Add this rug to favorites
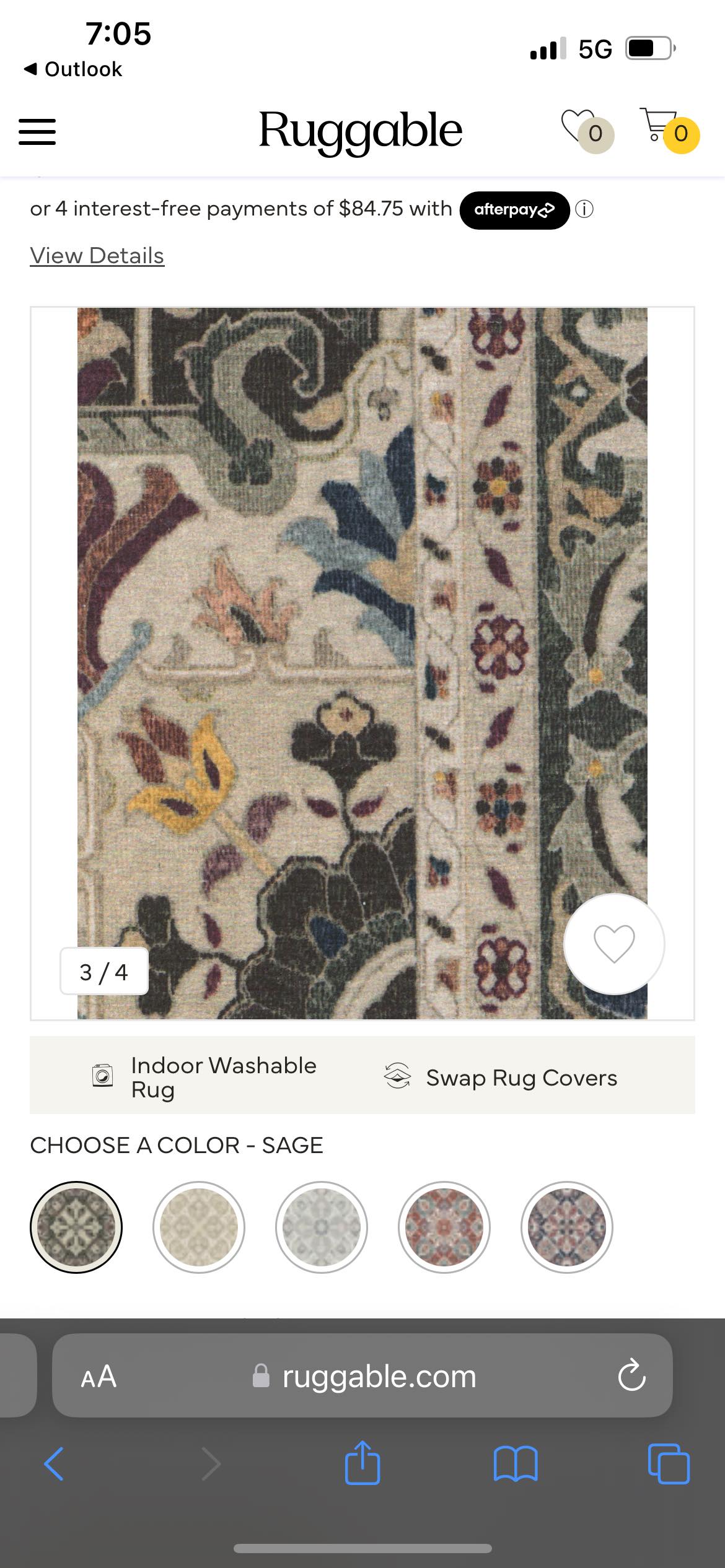The width and height of the screenshot is (725, 1568). (613, 944)
